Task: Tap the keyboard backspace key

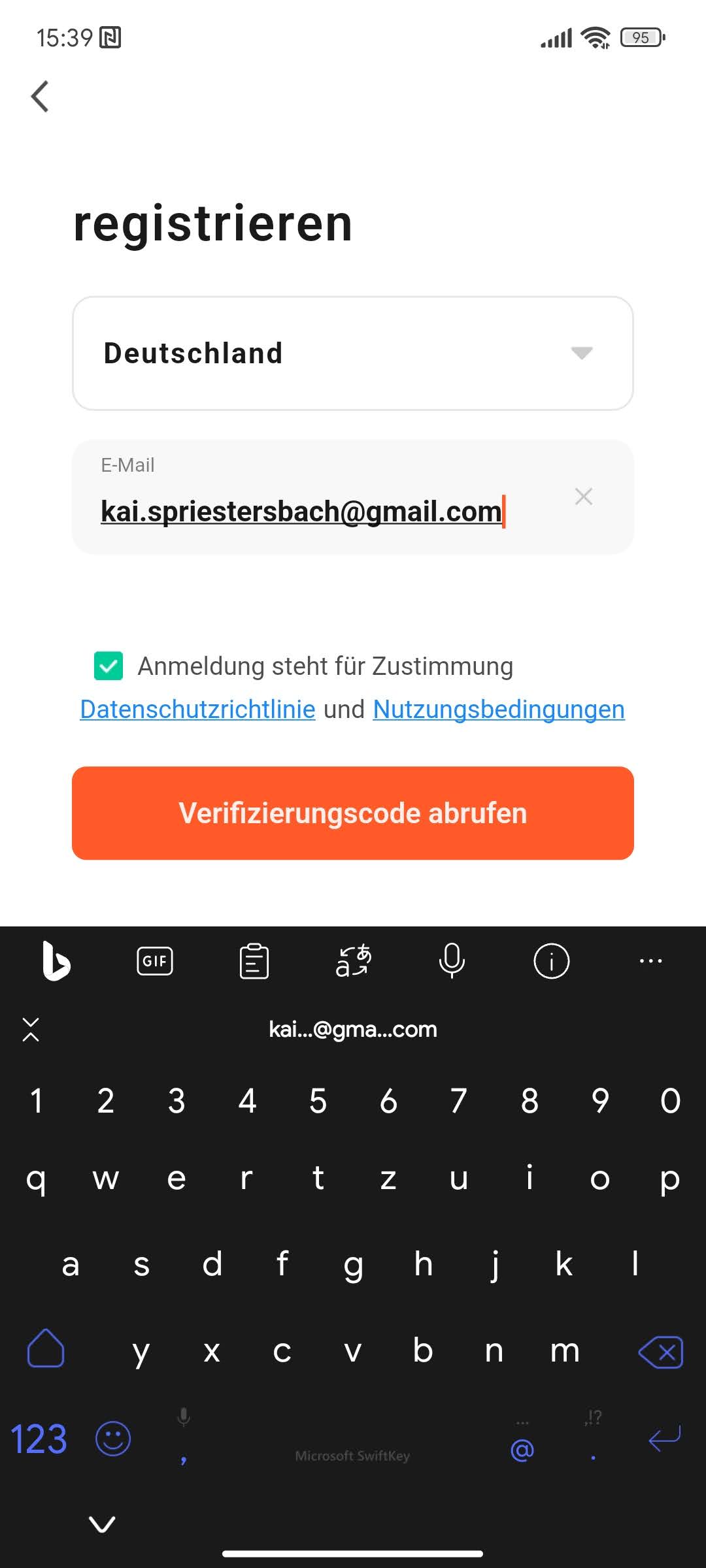Action: coord(661,1352)
